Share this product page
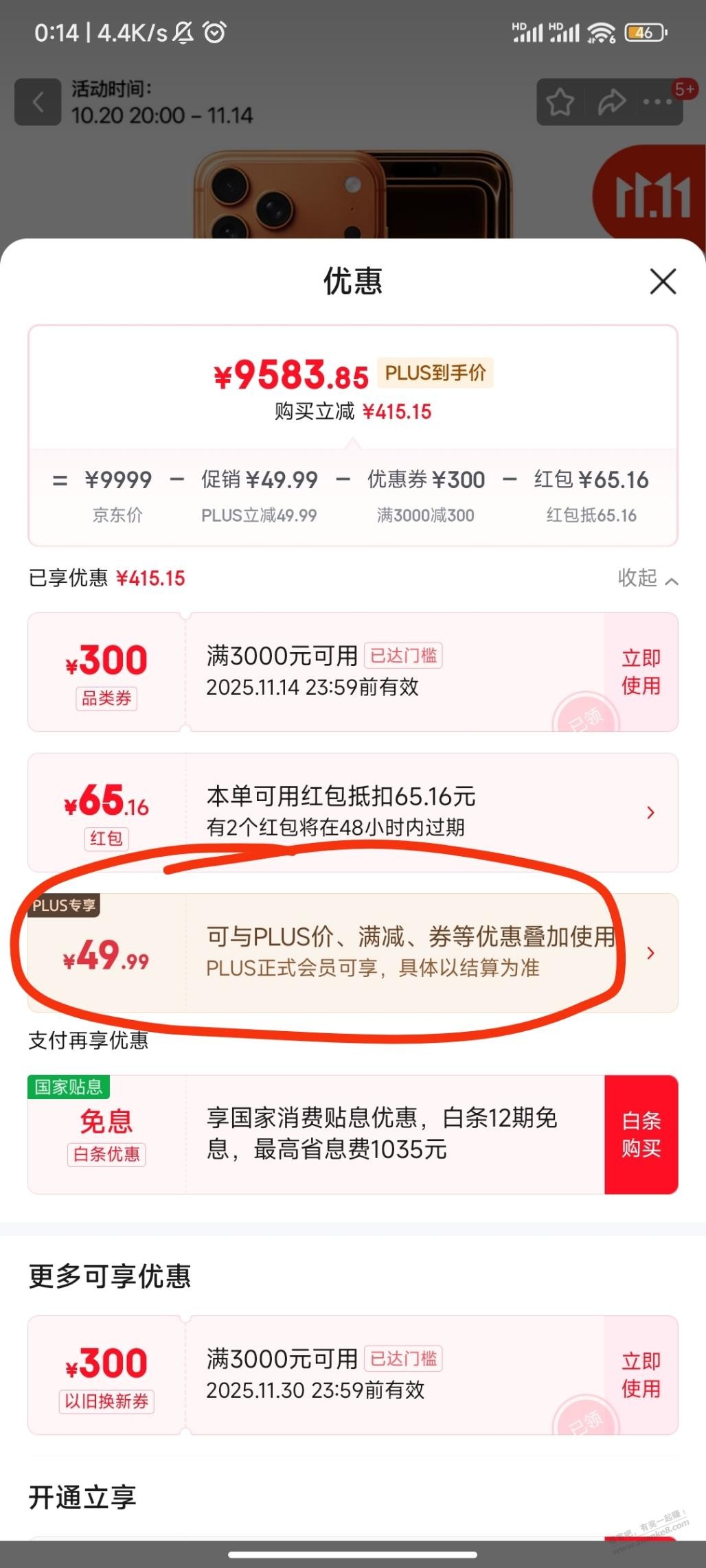Screen dimensions: 706x1568 pyautogui.click(x=611, y=102)
